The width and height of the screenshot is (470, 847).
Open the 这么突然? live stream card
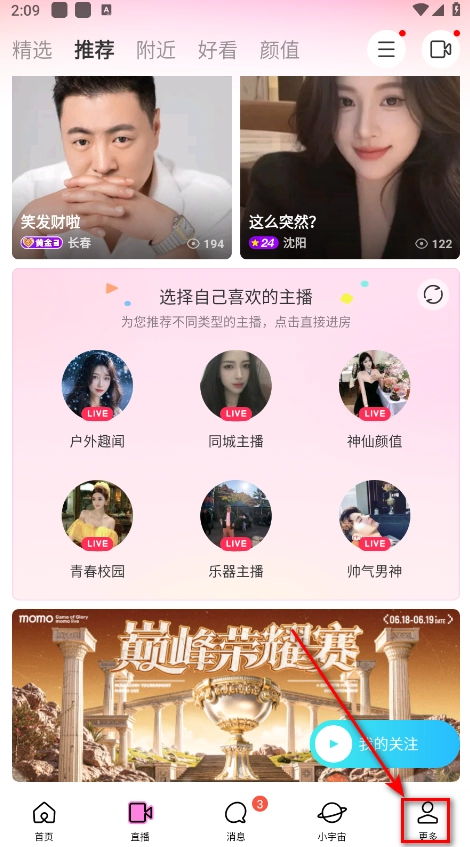350,167
